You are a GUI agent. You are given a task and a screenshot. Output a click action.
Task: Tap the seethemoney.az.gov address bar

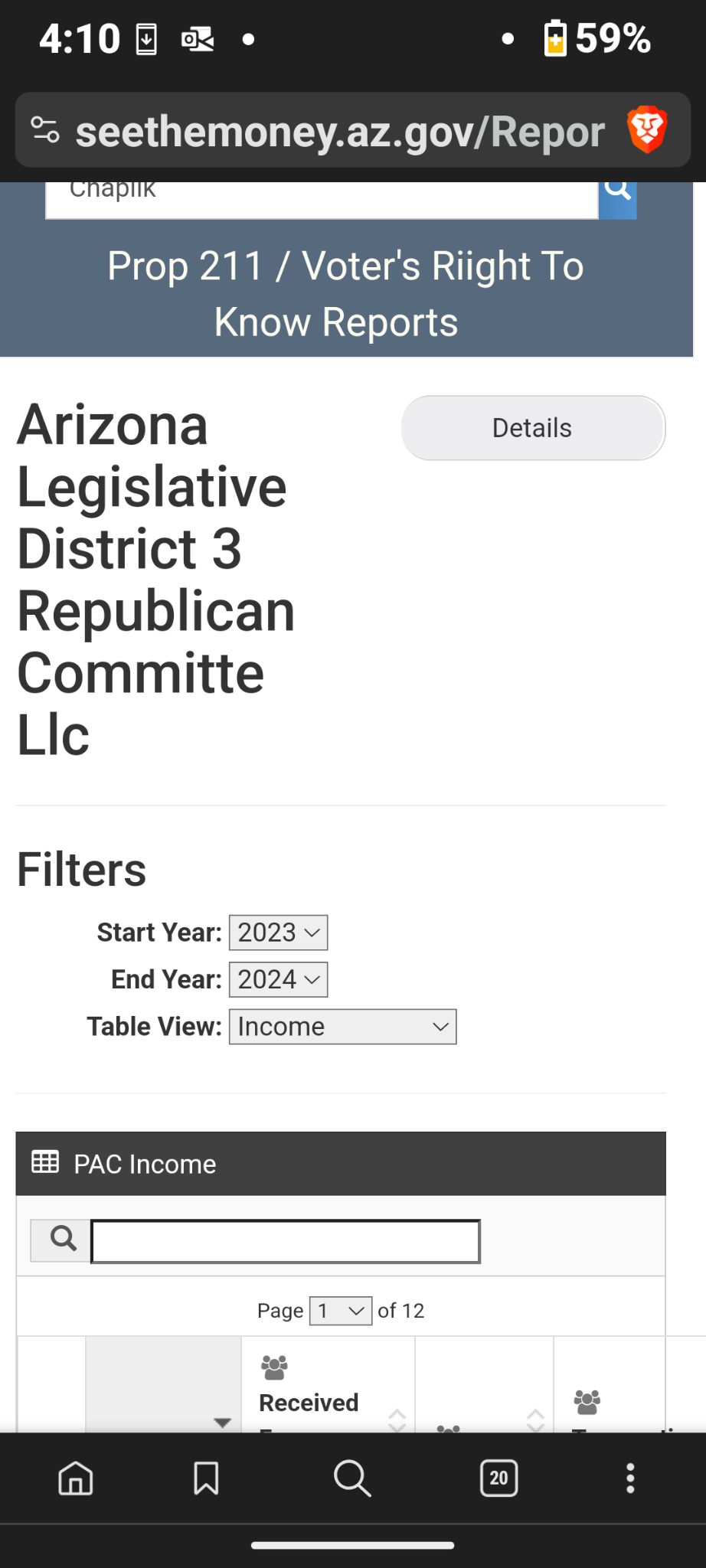coord(340,131)
